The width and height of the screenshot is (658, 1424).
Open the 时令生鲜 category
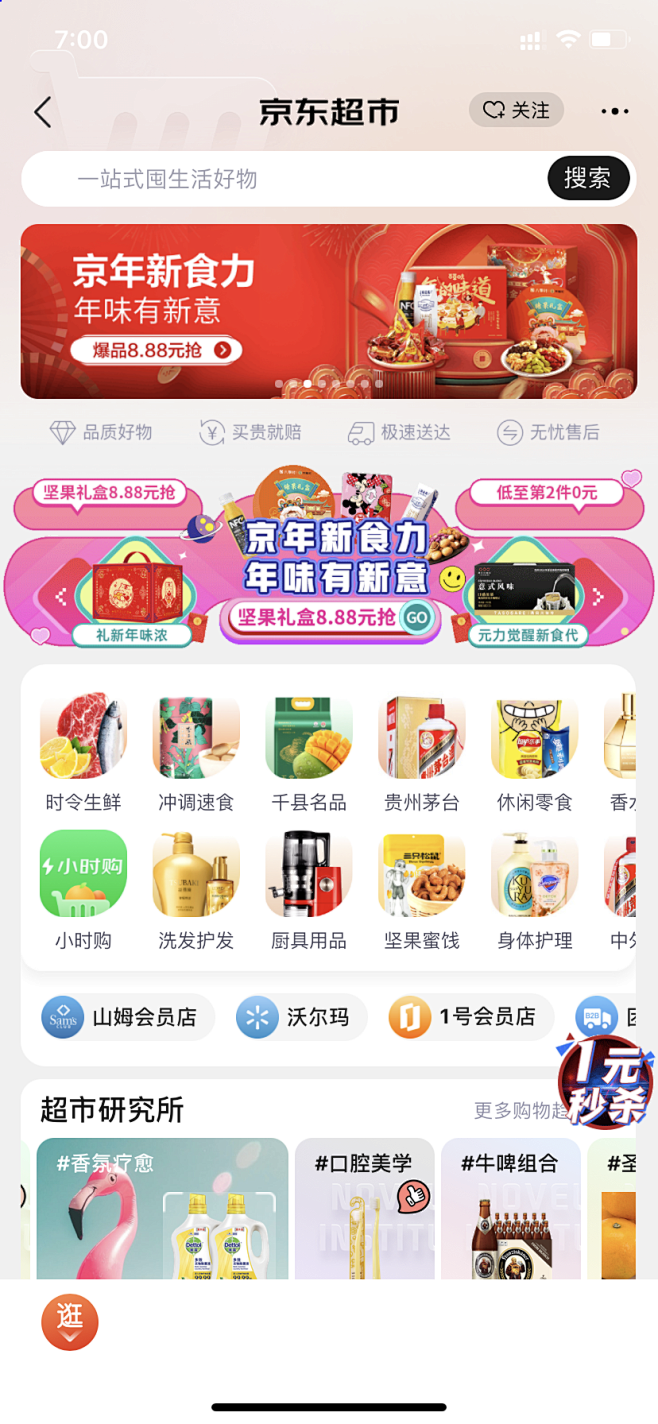(83, 755)
